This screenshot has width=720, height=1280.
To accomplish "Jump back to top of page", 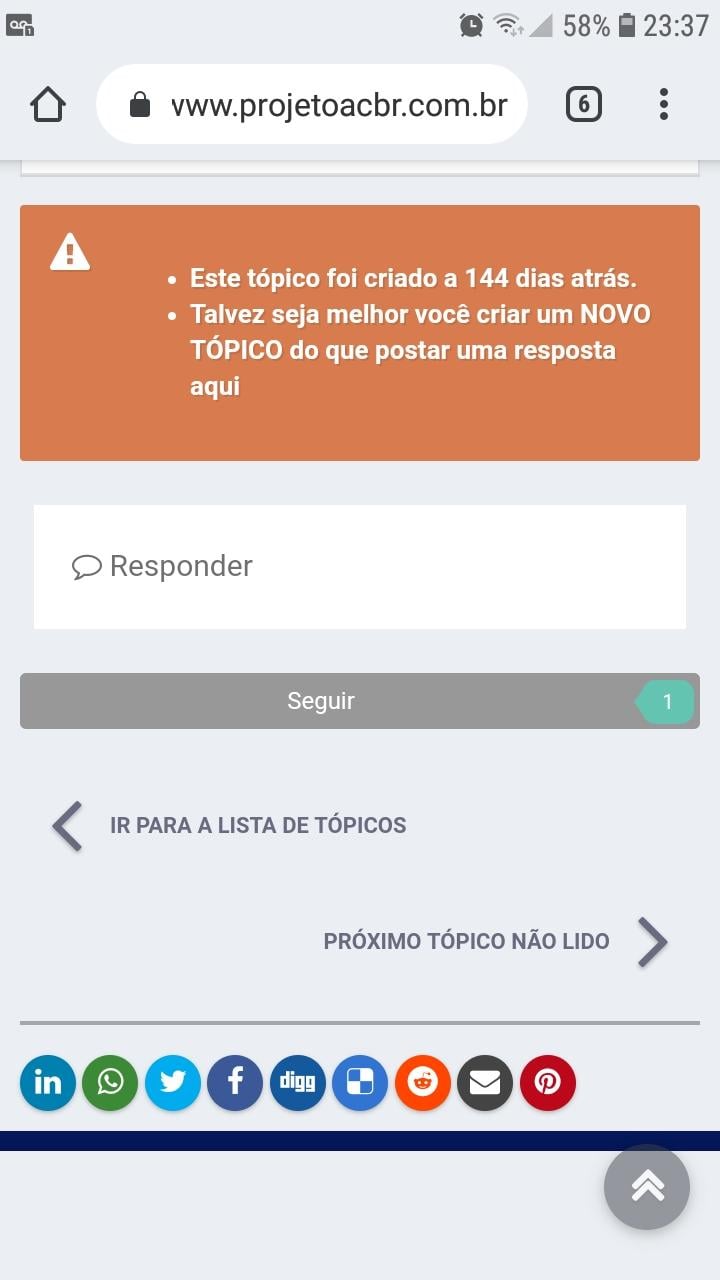I will [x=647, y=1187].
